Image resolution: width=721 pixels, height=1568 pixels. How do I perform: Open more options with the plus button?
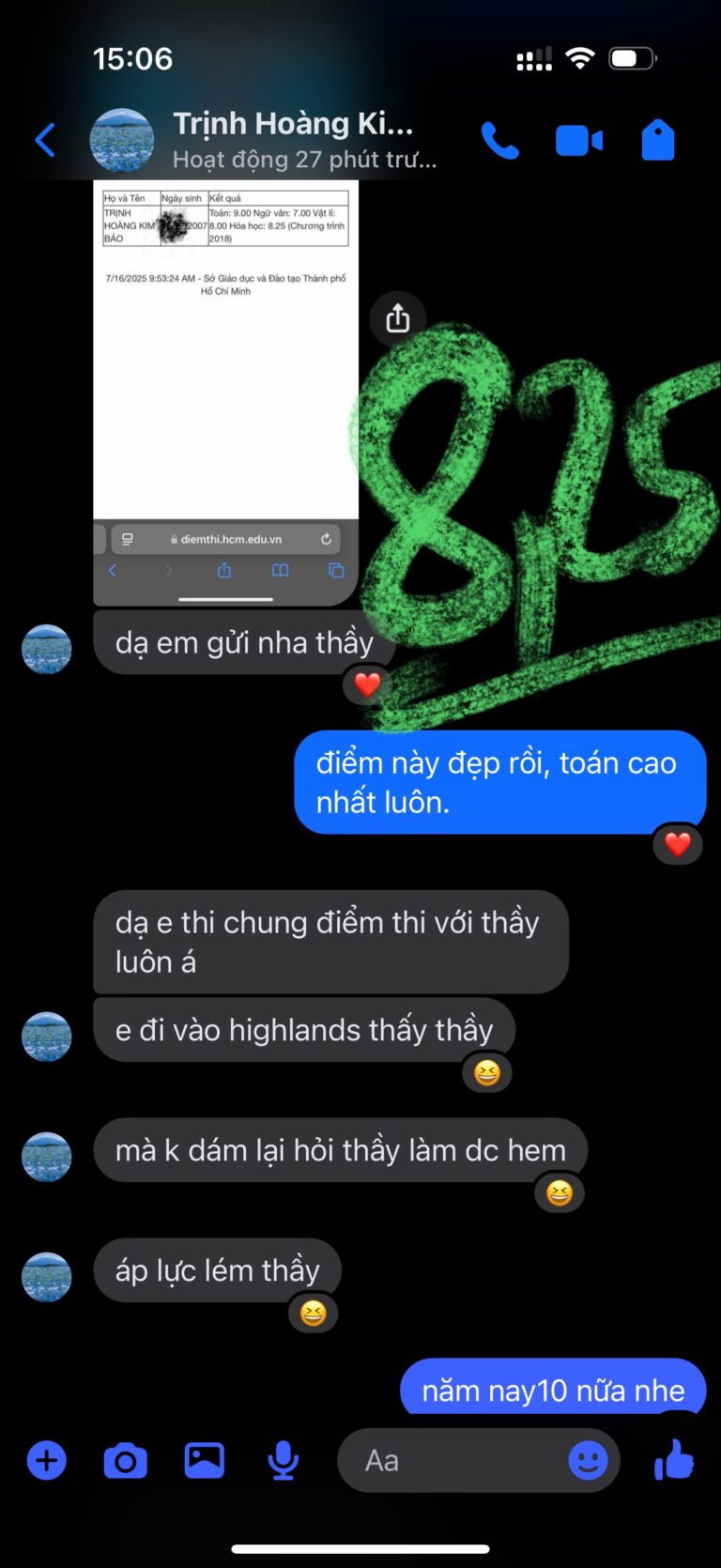46,1460
